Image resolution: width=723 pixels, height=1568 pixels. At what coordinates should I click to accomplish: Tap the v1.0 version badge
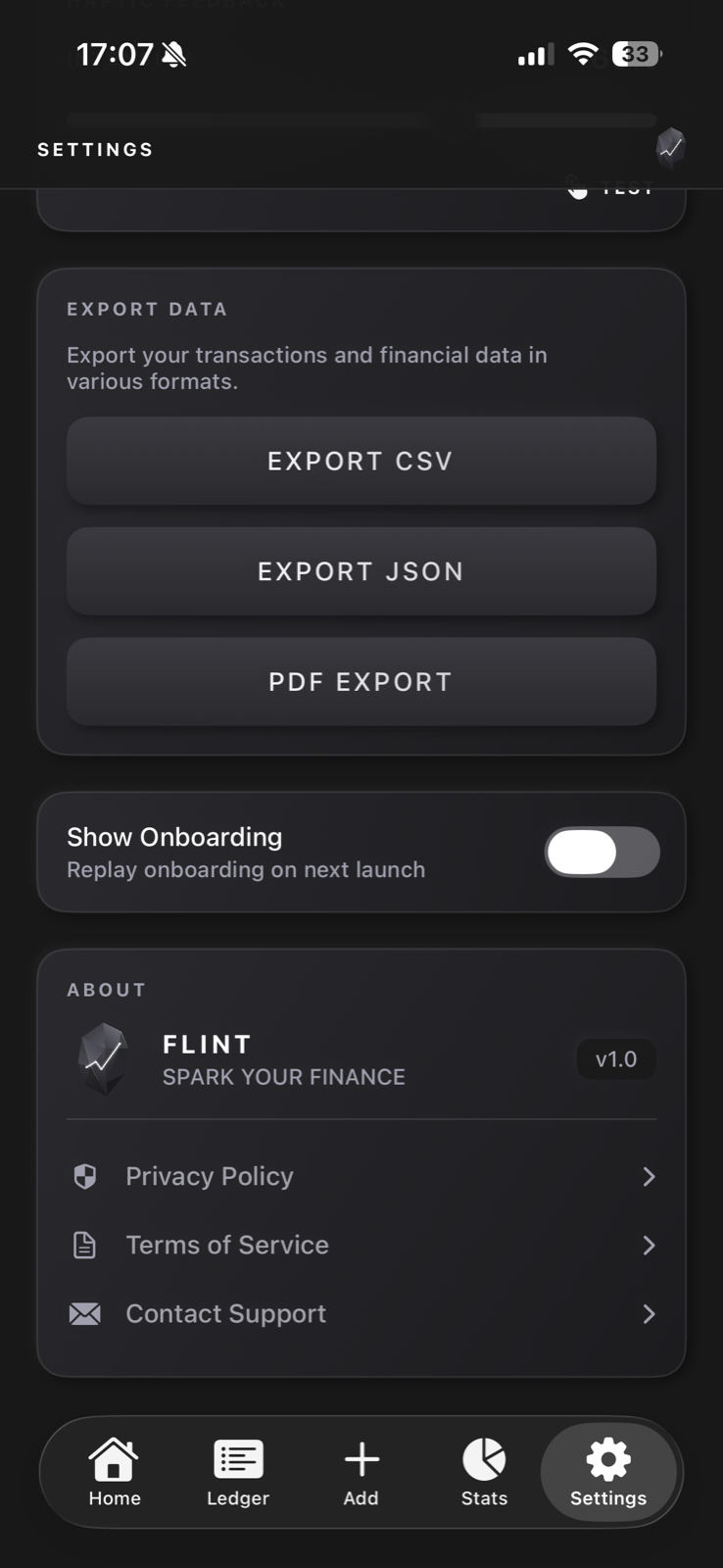pyautogui.click(x=615, y=1058)
